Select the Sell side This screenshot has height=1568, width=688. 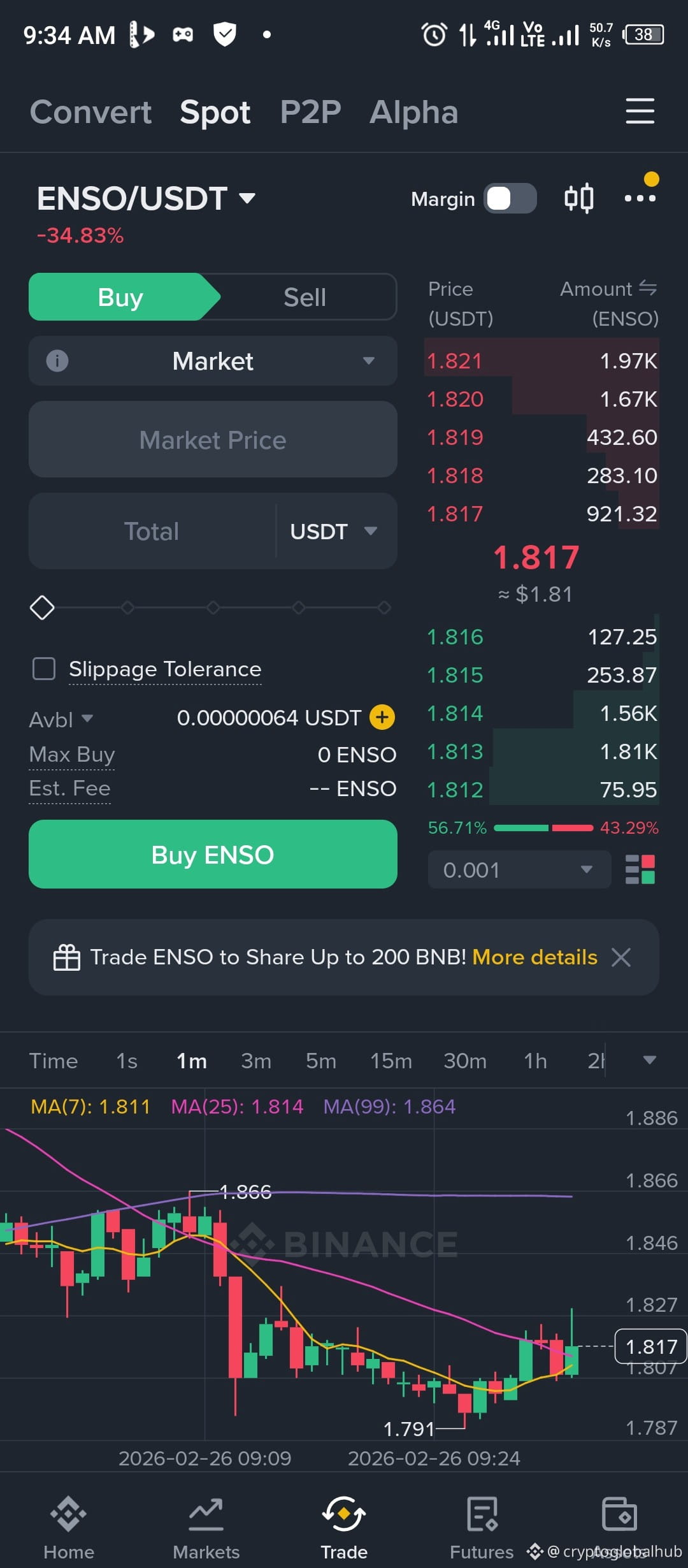click(x=305, y=297)
